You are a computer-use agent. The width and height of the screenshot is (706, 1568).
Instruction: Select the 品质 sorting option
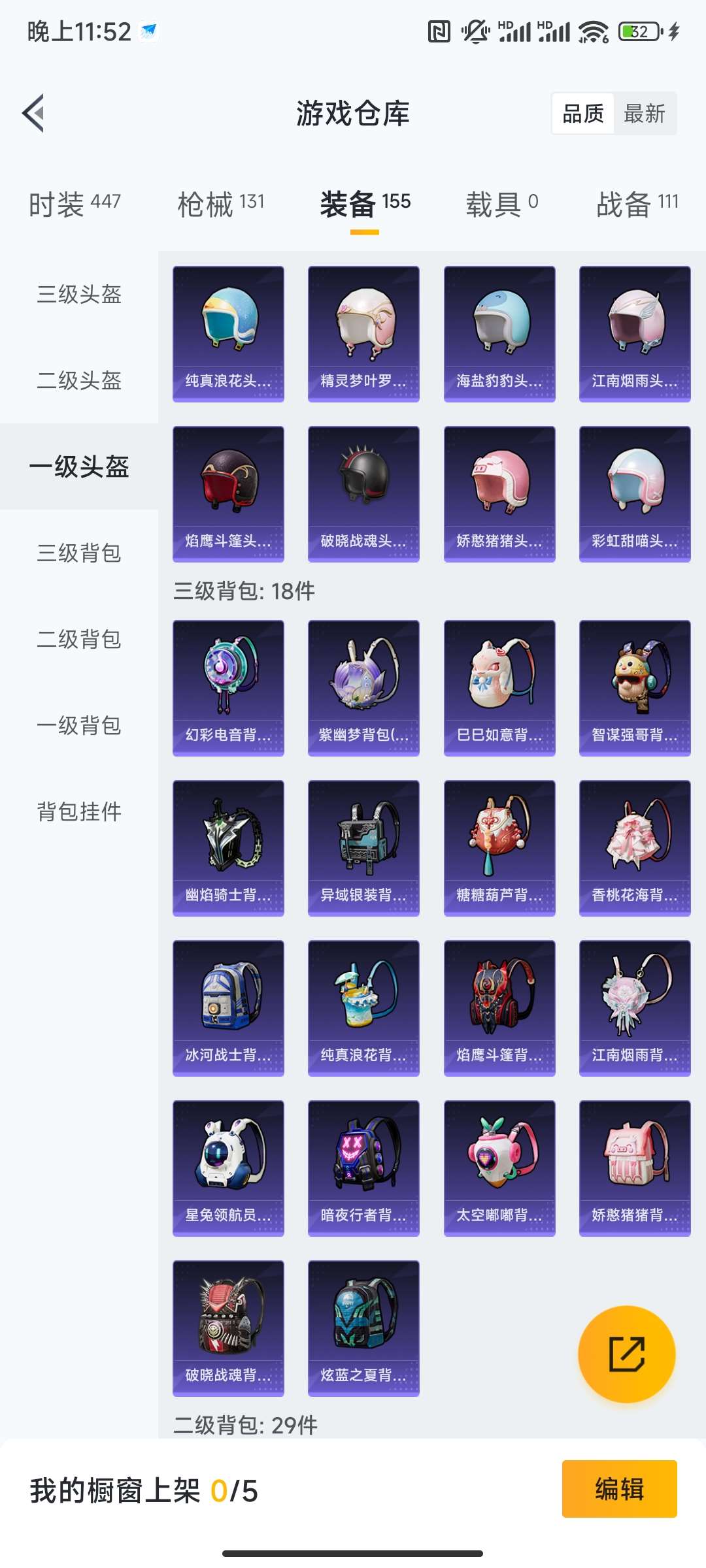[582, 114]
